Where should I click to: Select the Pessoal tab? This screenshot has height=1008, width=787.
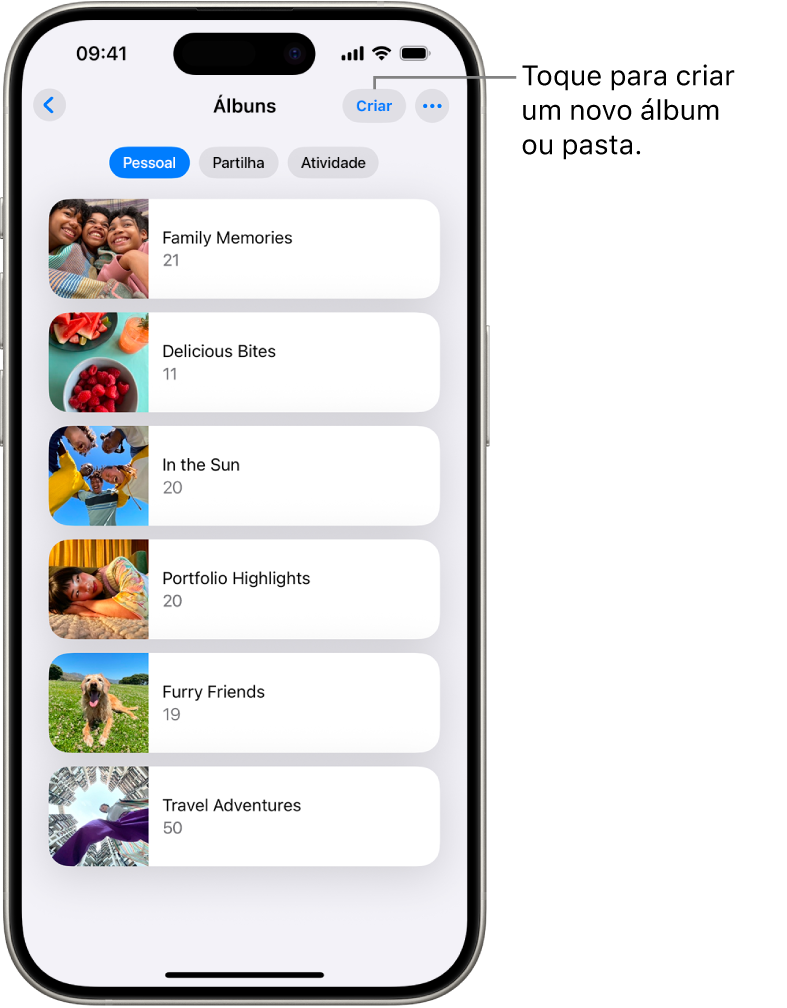149,163
